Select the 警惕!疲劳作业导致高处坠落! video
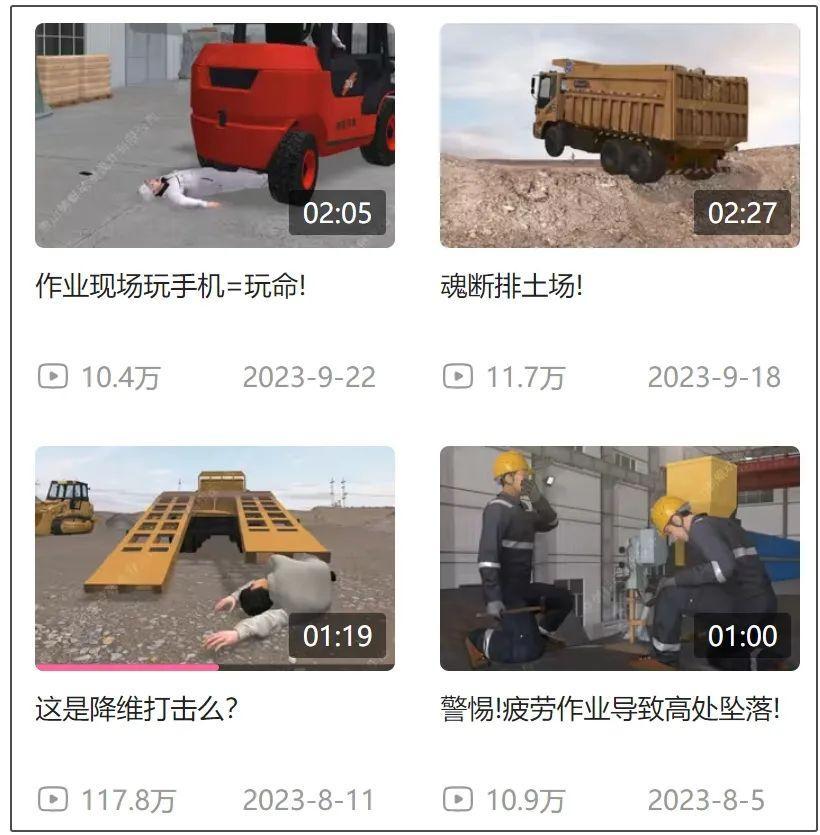 coord(619,557)
